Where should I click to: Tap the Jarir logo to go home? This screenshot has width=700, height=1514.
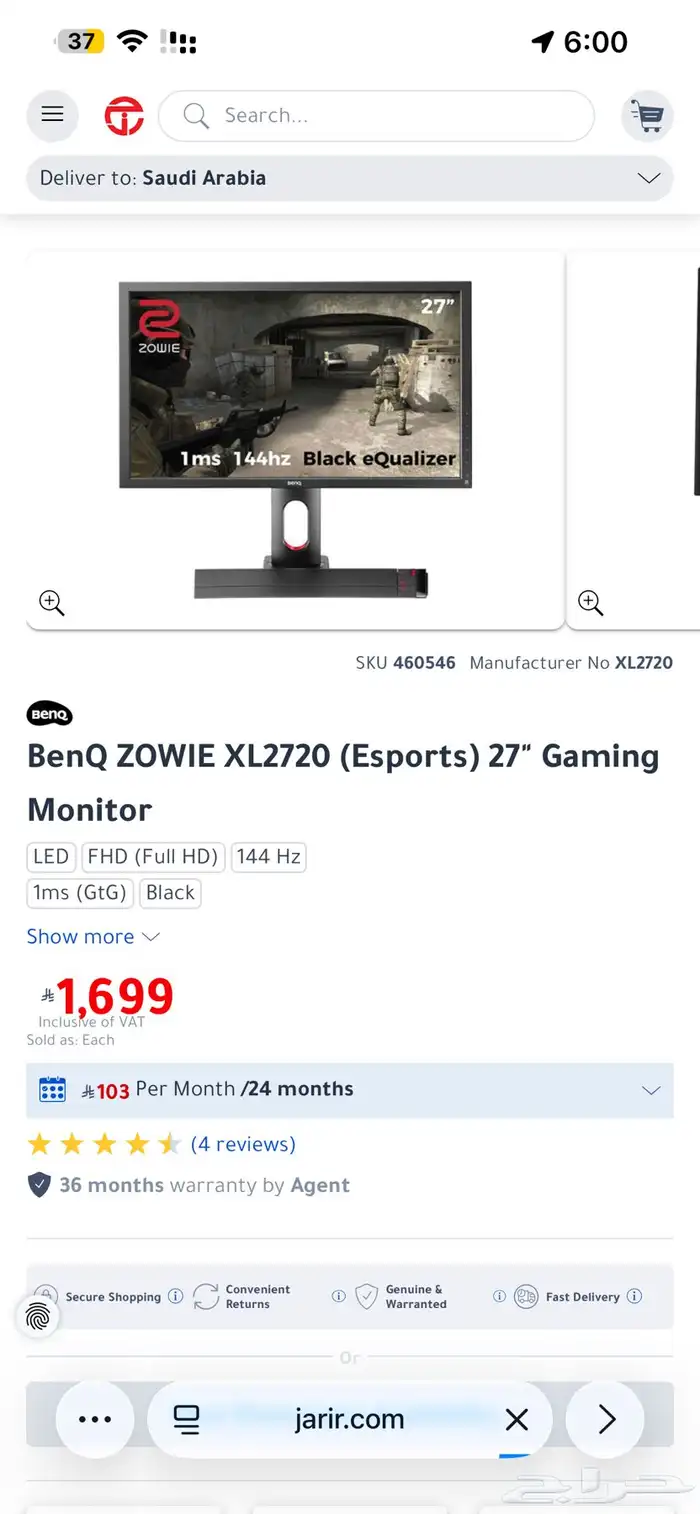[x=124, y=116]
